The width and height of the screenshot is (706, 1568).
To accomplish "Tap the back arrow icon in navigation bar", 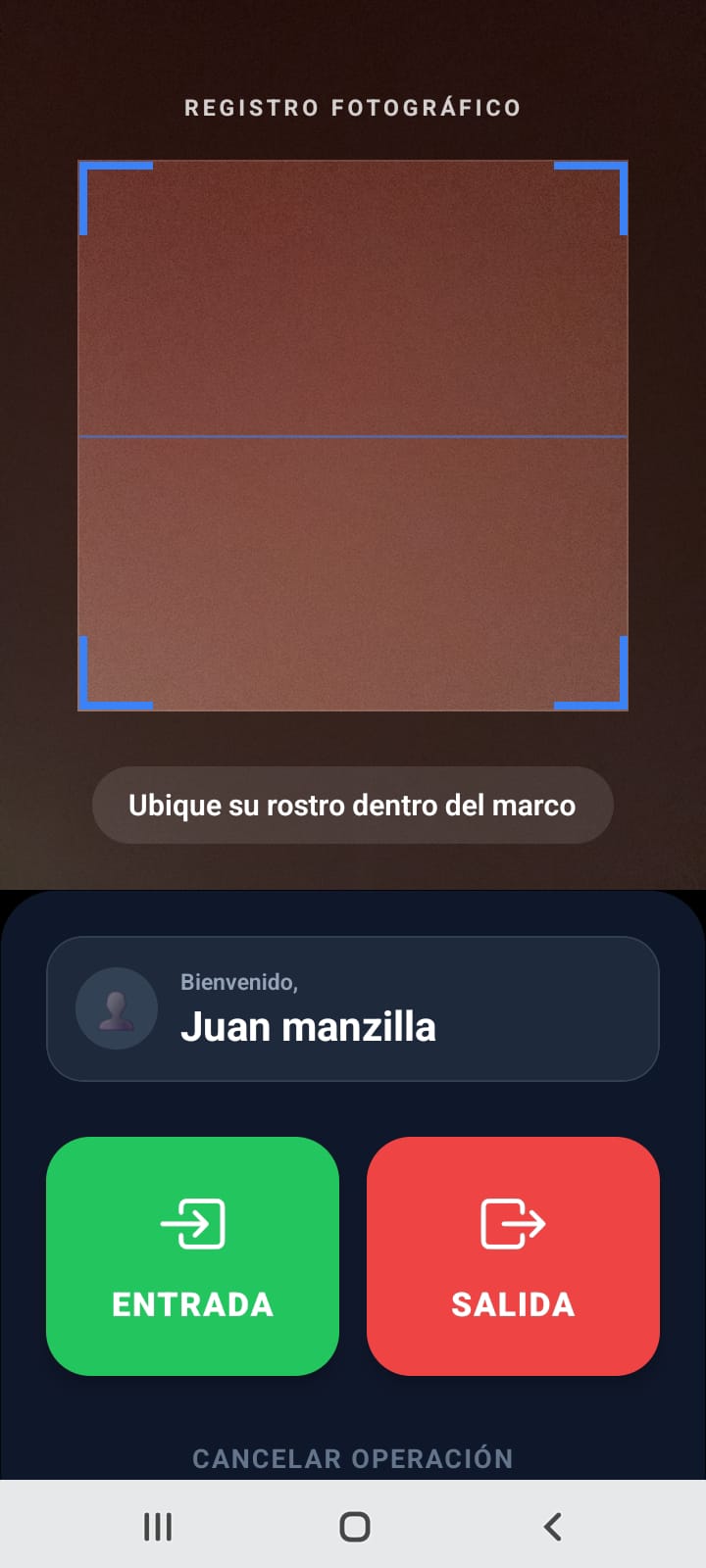I will (x=552, y=1525).
